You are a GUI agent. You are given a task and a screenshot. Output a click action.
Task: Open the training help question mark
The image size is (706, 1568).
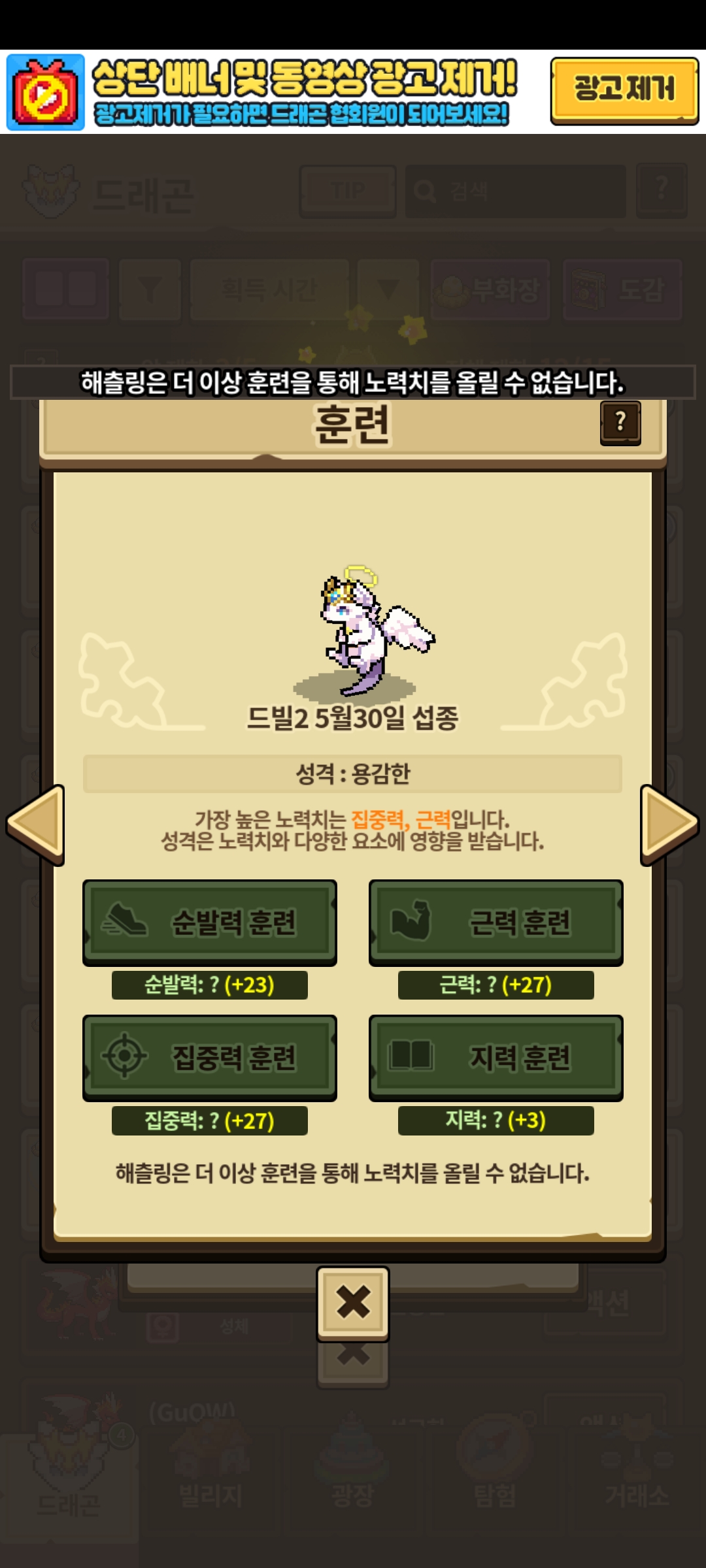point(620,423)
